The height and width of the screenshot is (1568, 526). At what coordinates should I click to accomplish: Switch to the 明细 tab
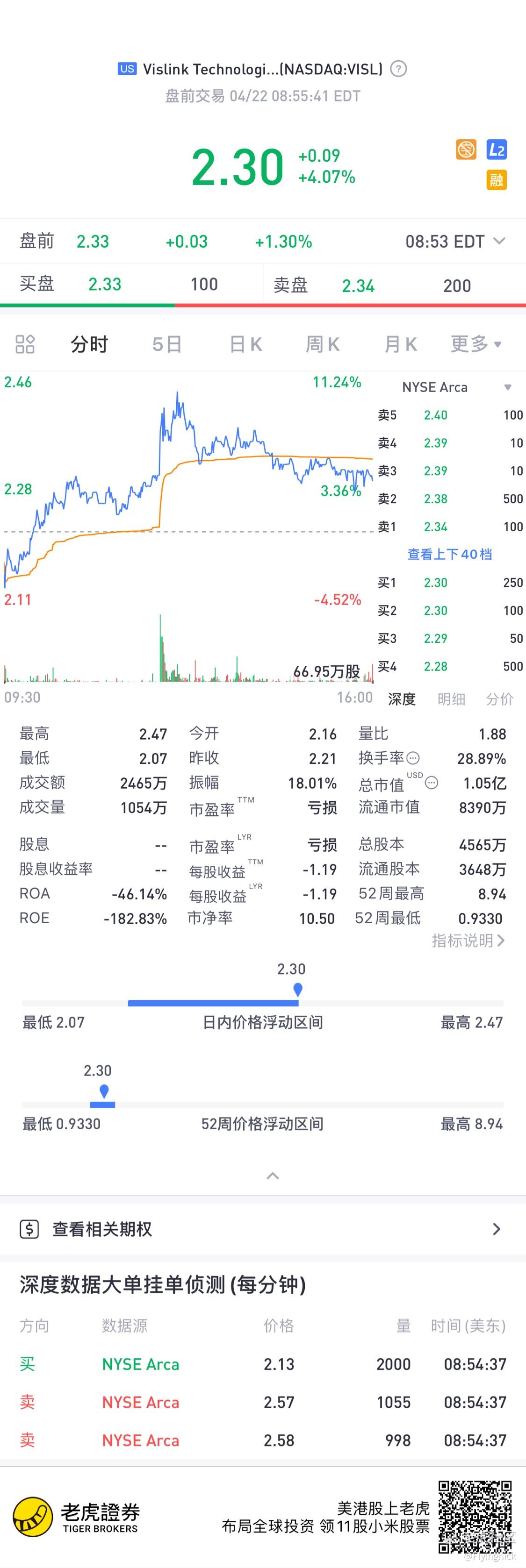point(451,699)
